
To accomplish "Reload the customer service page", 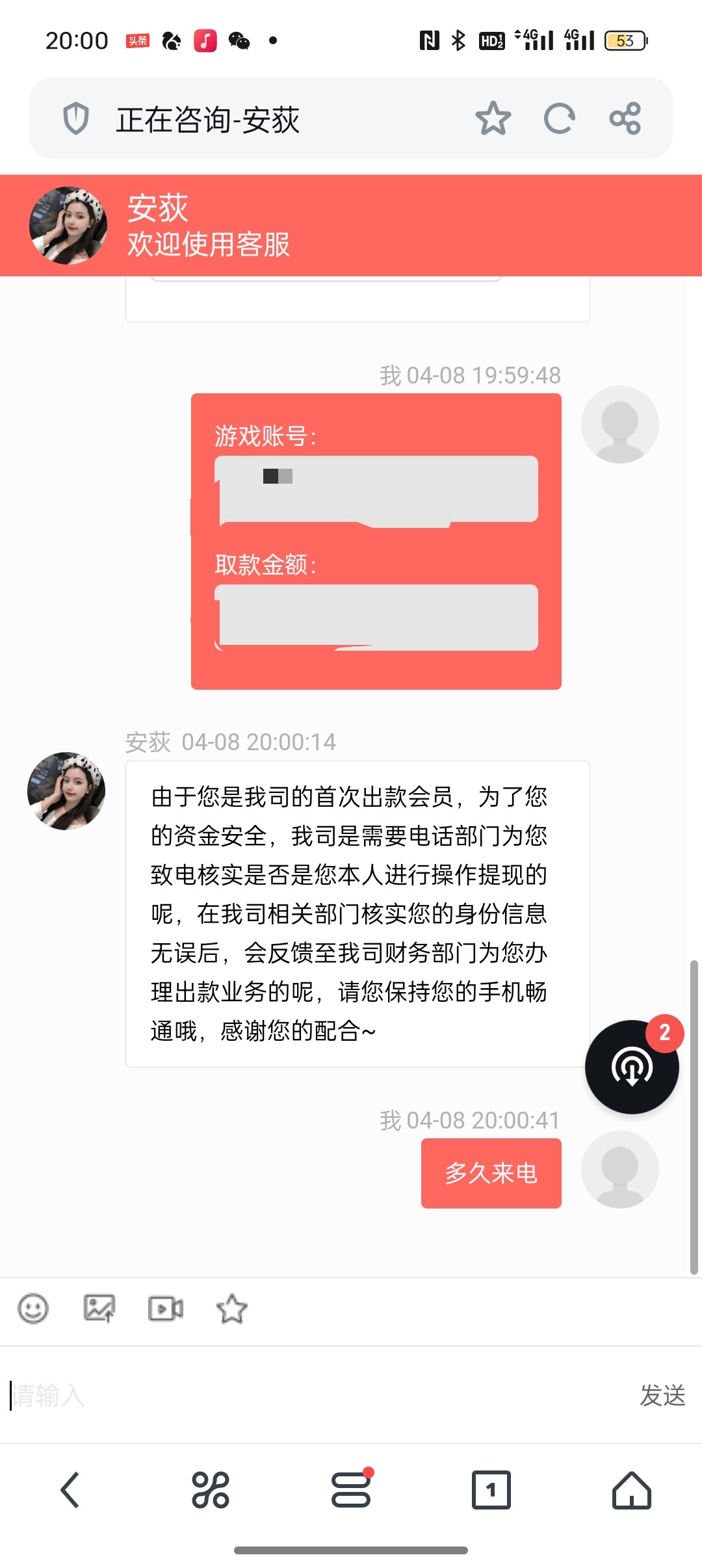I will coord(559,118).
